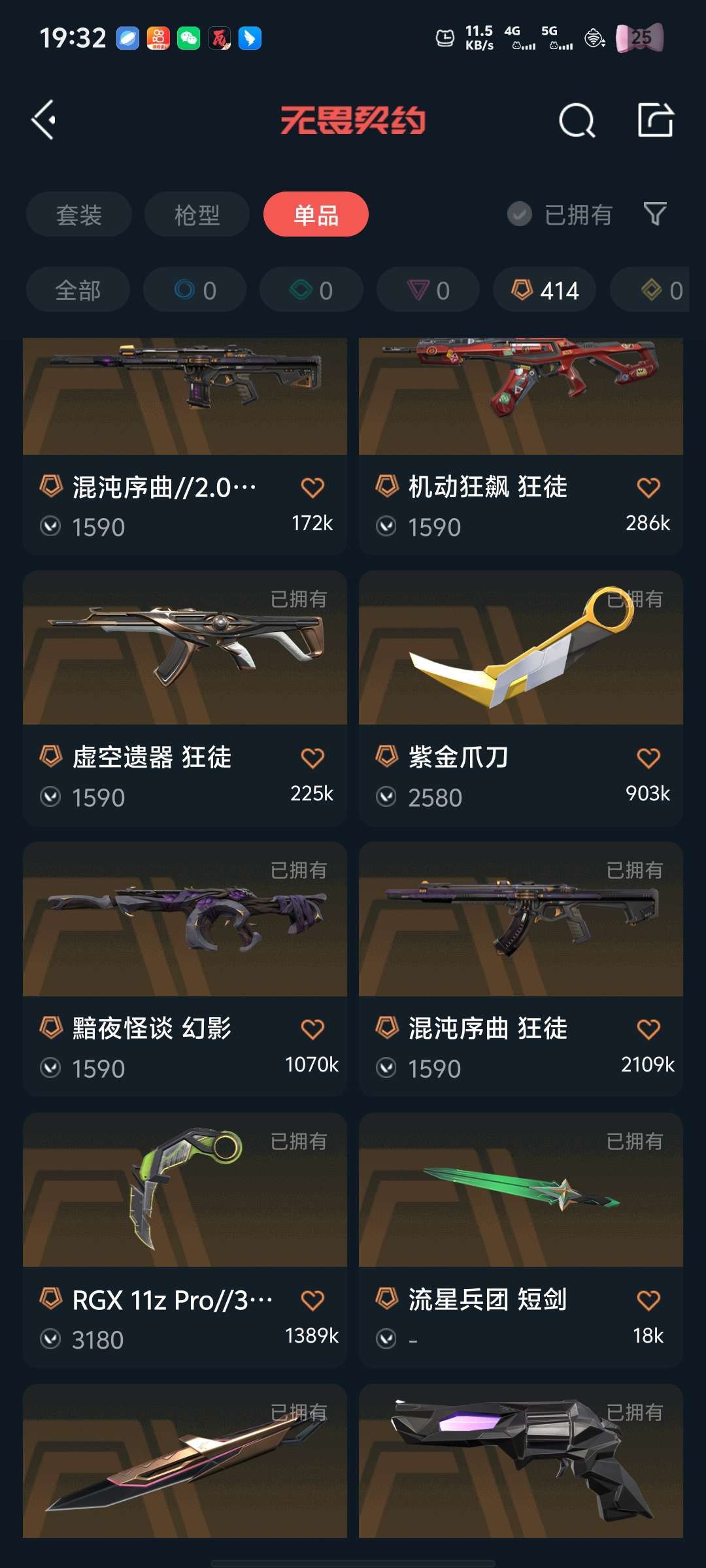This screenshot has width=706, height=1568.
Task: Favorite 机动狂飙 狂徒 with its heart
Action: (x=648, y=487)
